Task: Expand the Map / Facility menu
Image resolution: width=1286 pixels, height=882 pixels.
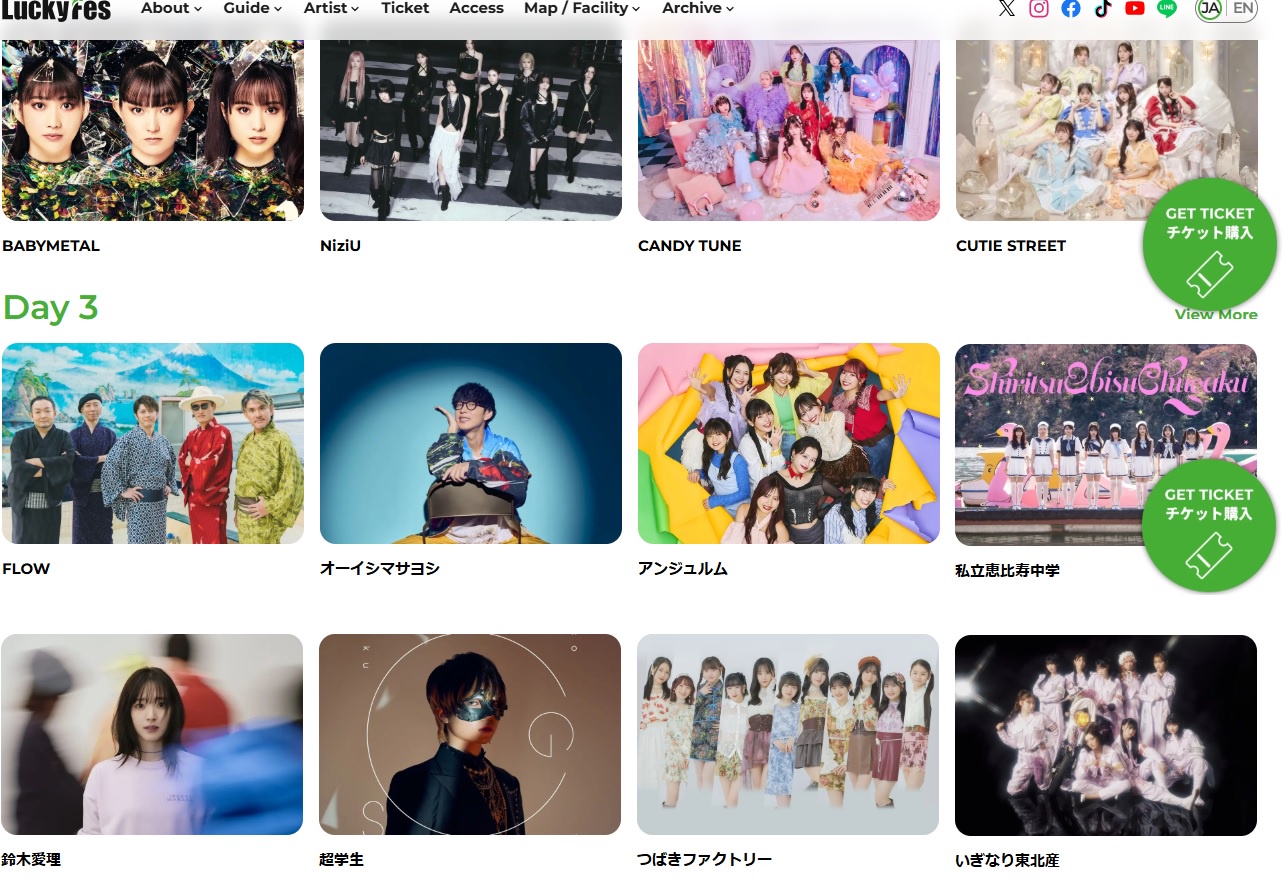Action: click(x=581, y=8)
